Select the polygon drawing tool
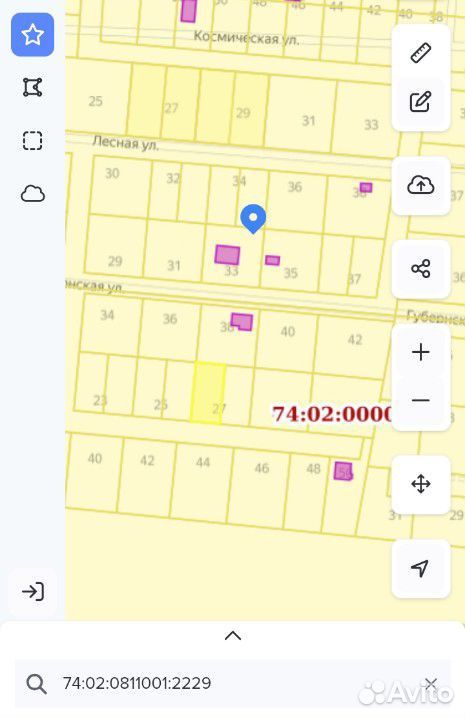 [33, 87]
